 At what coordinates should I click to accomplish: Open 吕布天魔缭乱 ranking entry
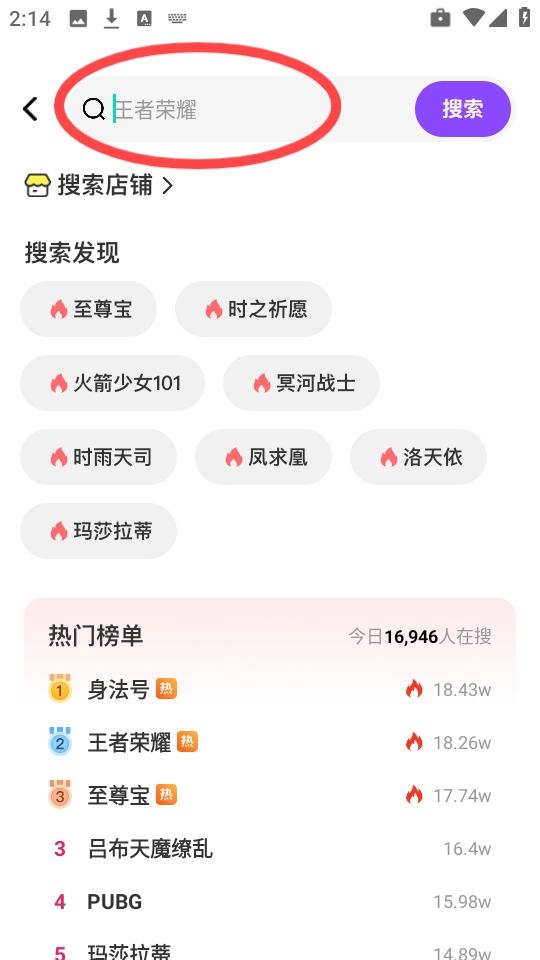click(270, 849)
